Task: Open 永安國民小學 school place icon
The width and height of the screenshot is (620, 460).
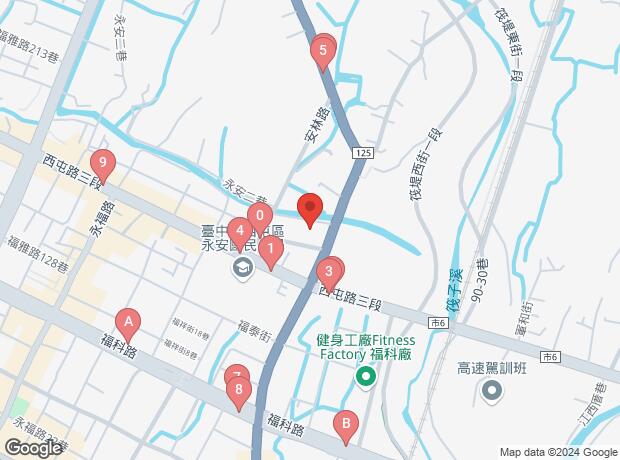Action: [242, 268]
